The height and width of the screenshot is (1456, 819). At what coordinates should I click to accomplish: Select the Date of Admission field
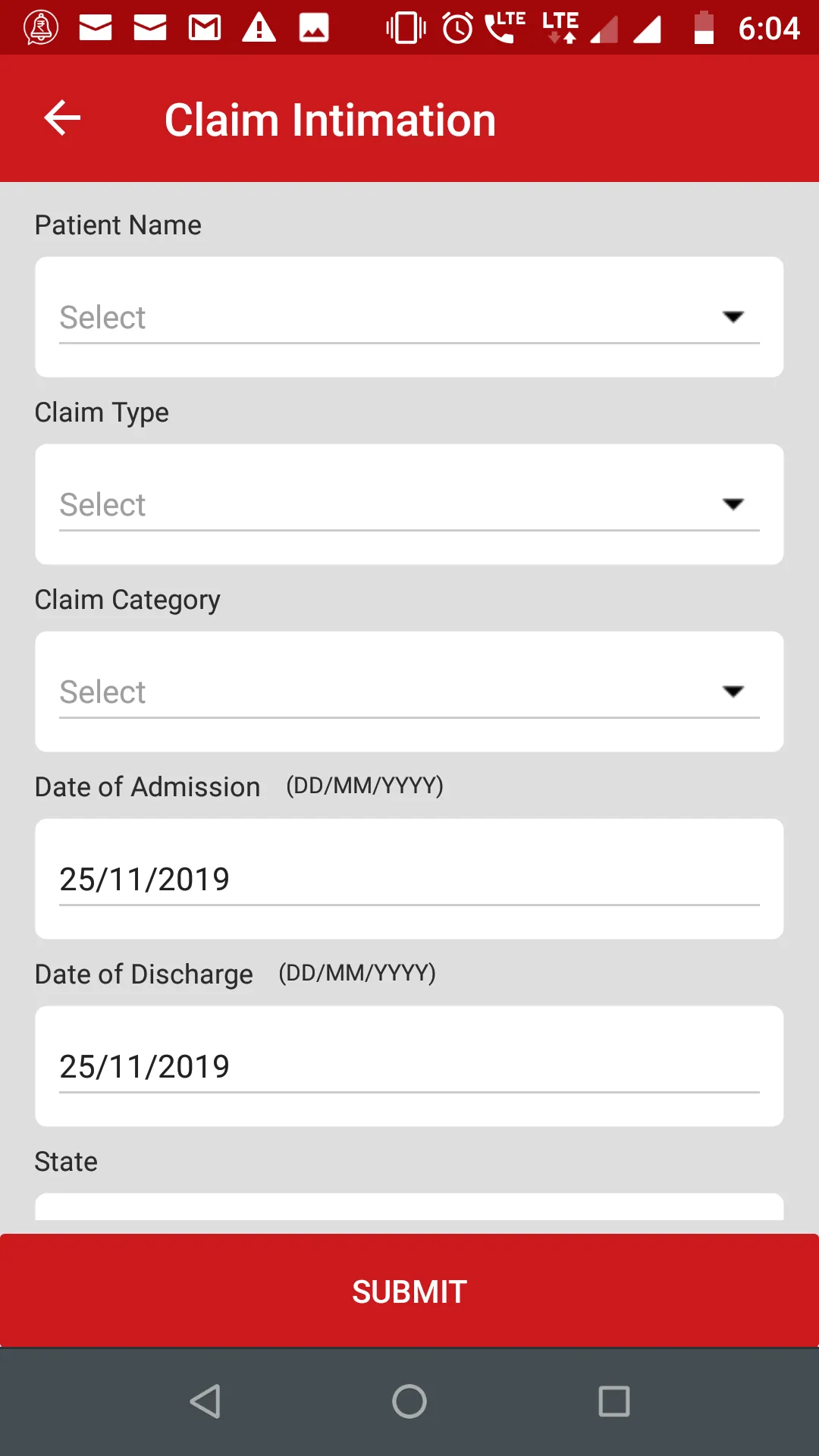pos(409,878)
